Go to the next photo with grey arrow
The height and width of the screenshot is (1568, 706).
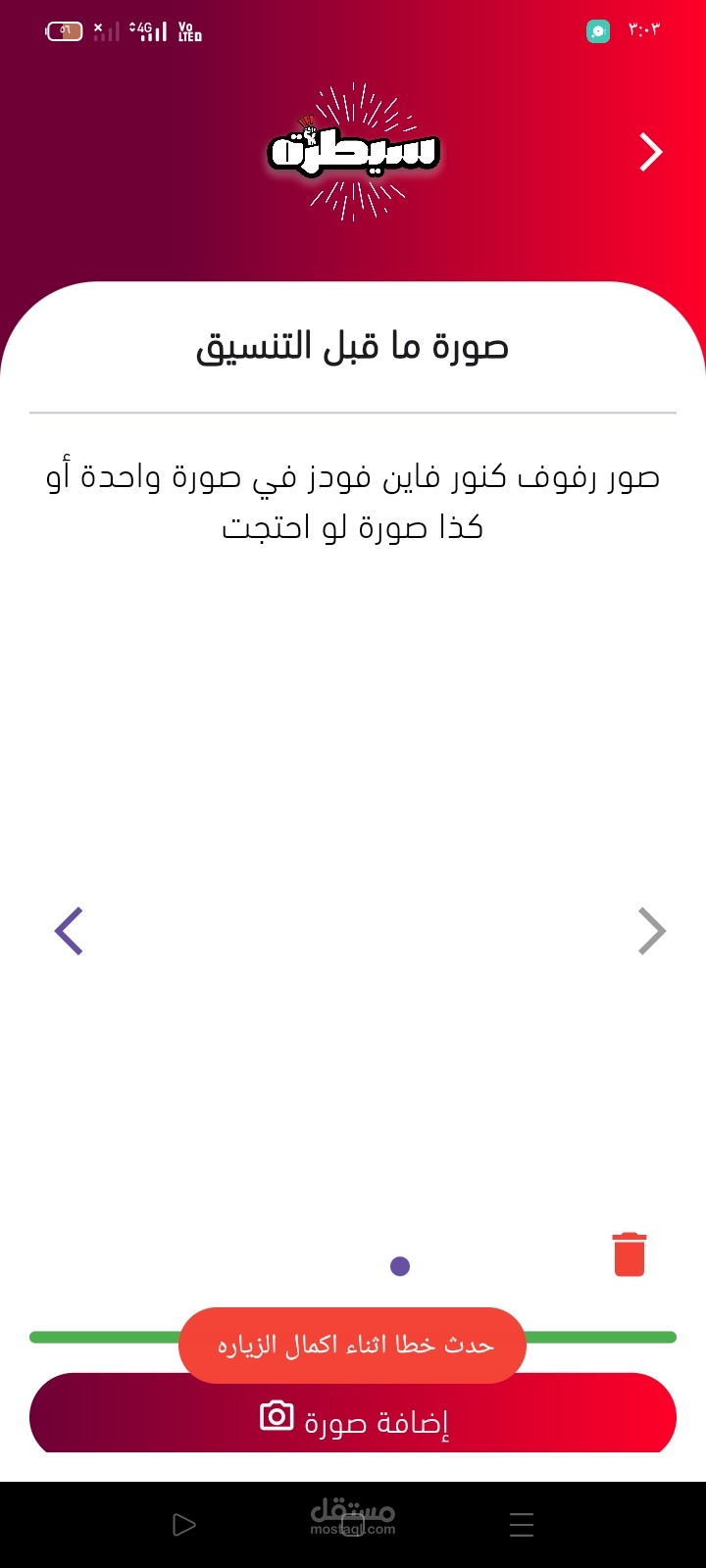coord(651,931)
